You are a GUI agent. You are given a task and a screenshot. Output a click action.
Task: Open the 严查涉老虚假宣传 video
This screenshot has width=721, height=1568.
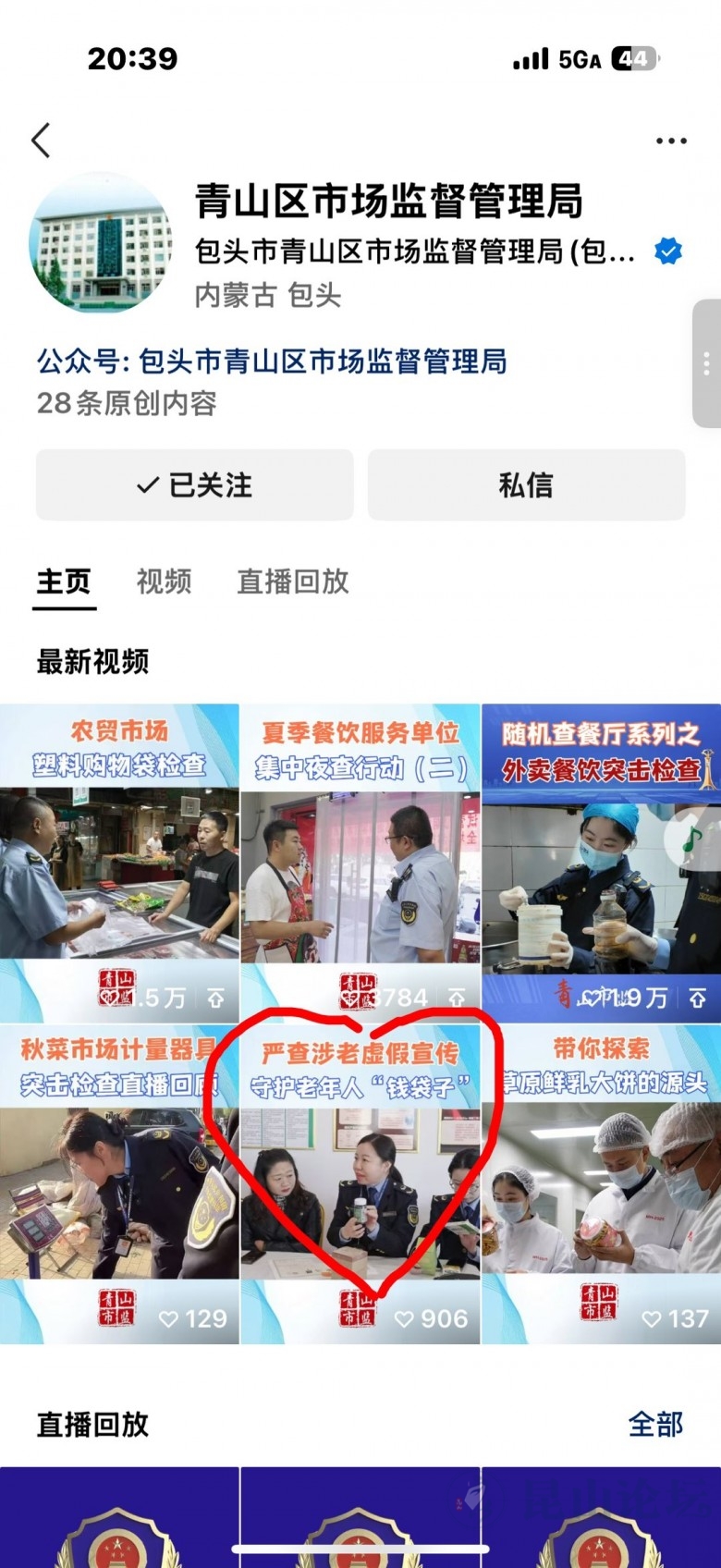click(360, 1183)
